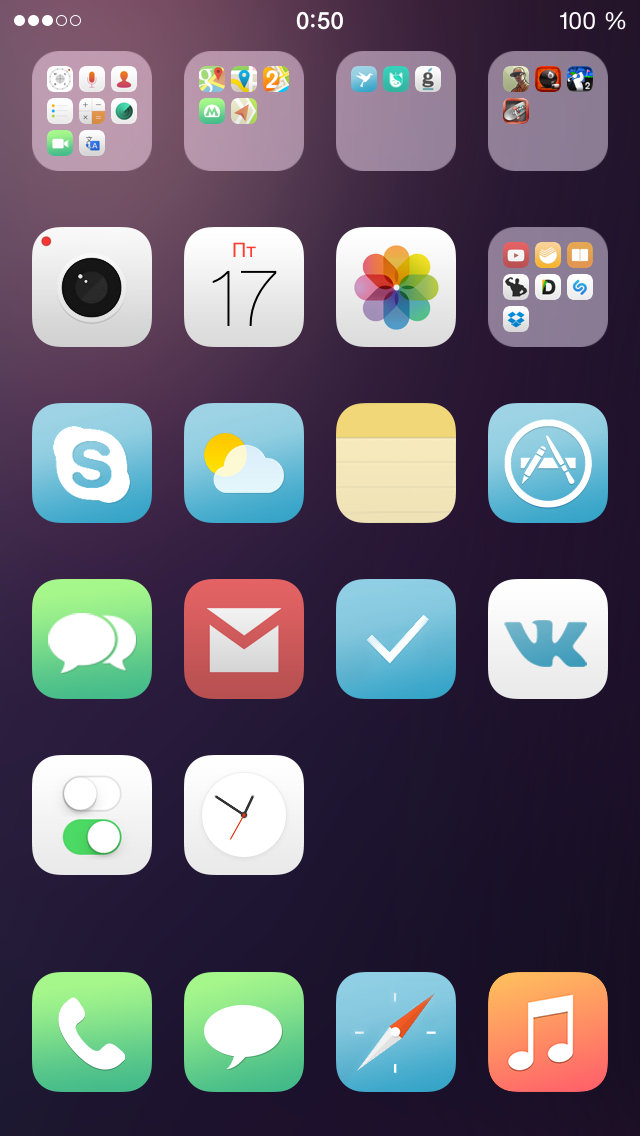Open the Gmail app
This screenshot has width=640, height=1136.
(244, 639)
